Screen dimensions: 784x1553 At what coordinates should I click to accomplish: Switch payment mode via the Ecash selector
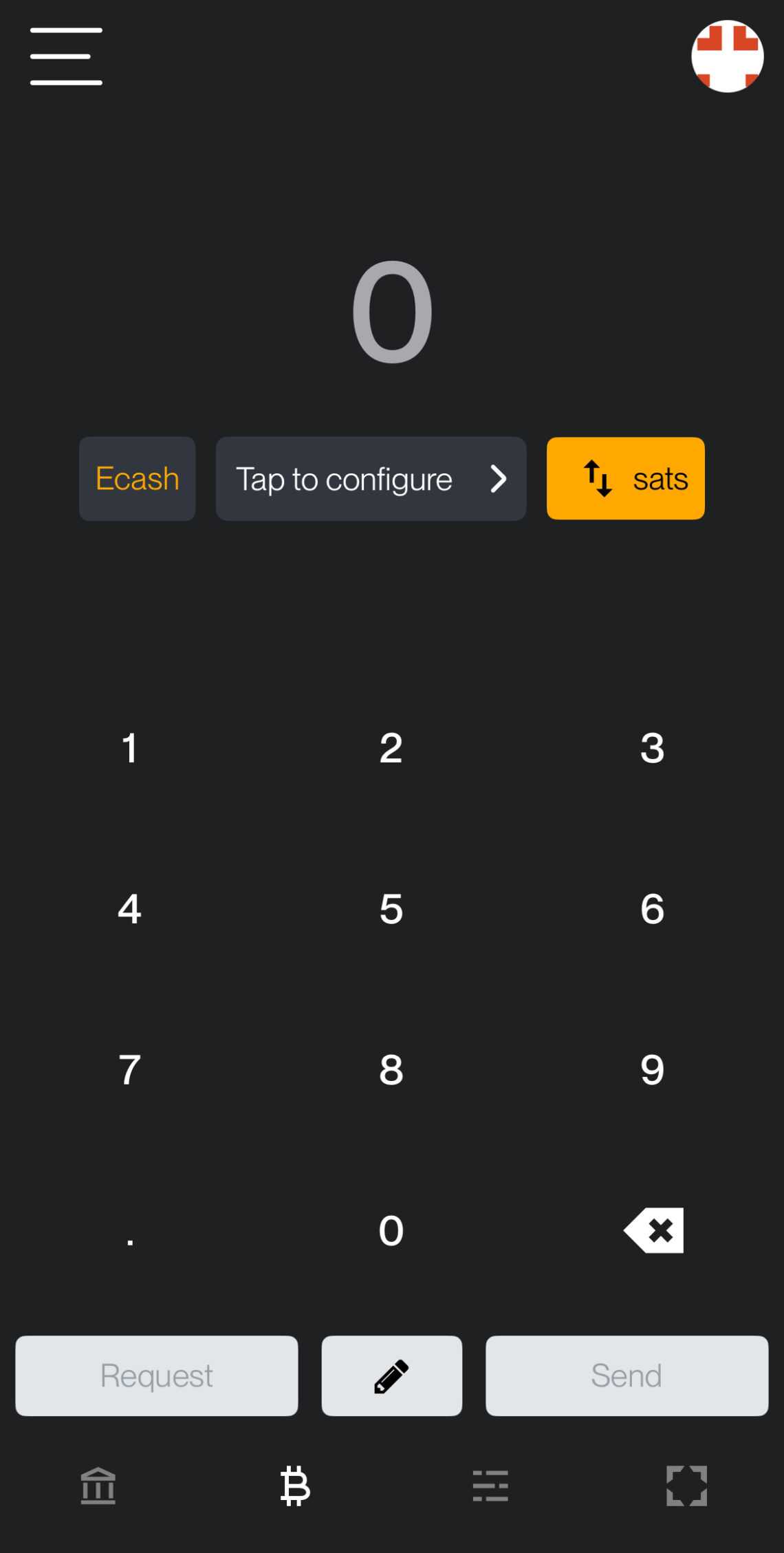(x=137, y=478)
